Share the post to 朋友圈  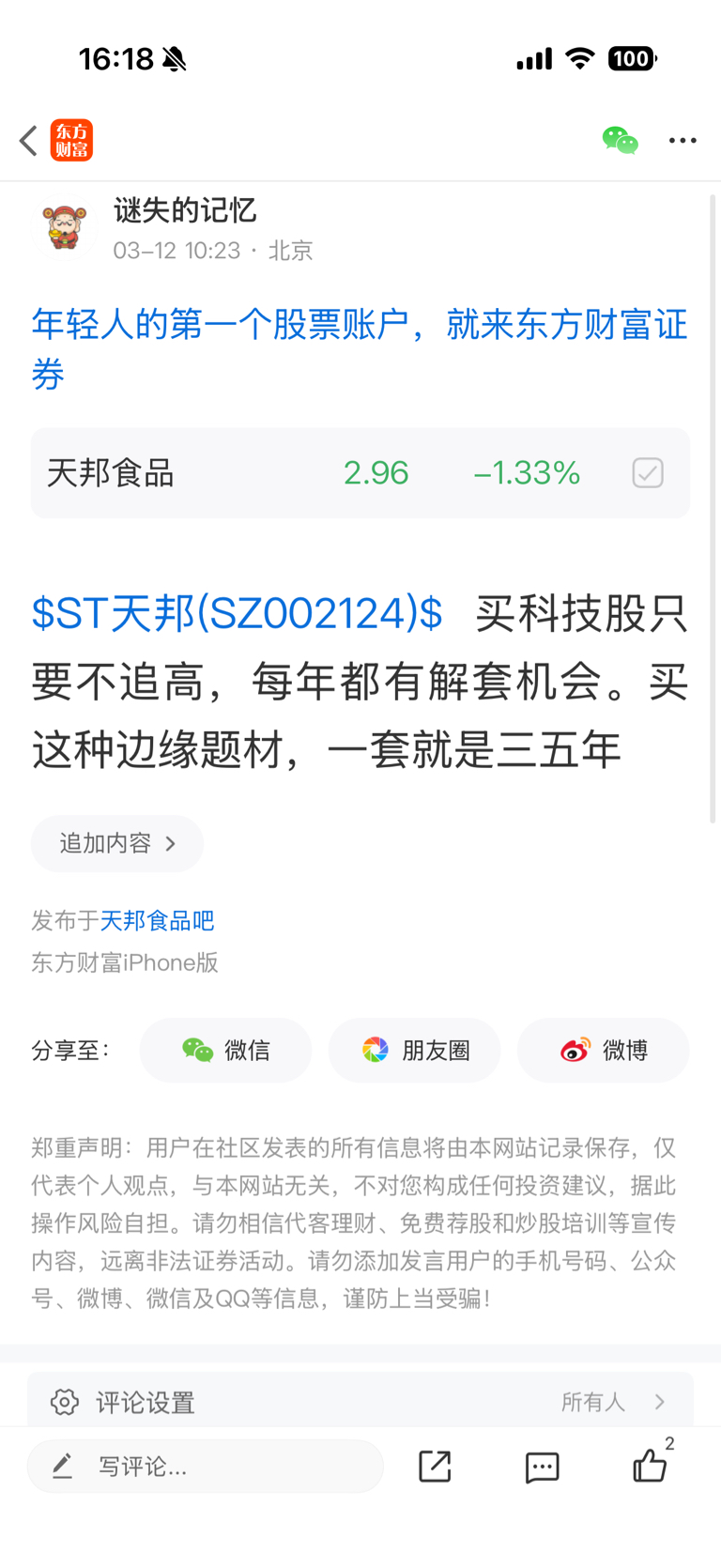[414, 1050]
